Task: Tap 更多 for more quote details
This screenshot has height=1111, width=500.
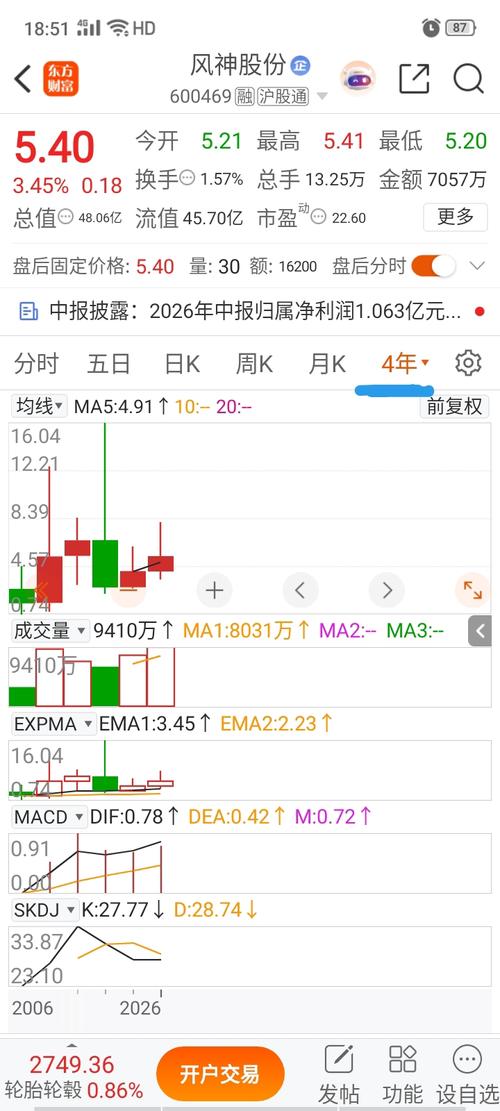Action: coord(455,217)
